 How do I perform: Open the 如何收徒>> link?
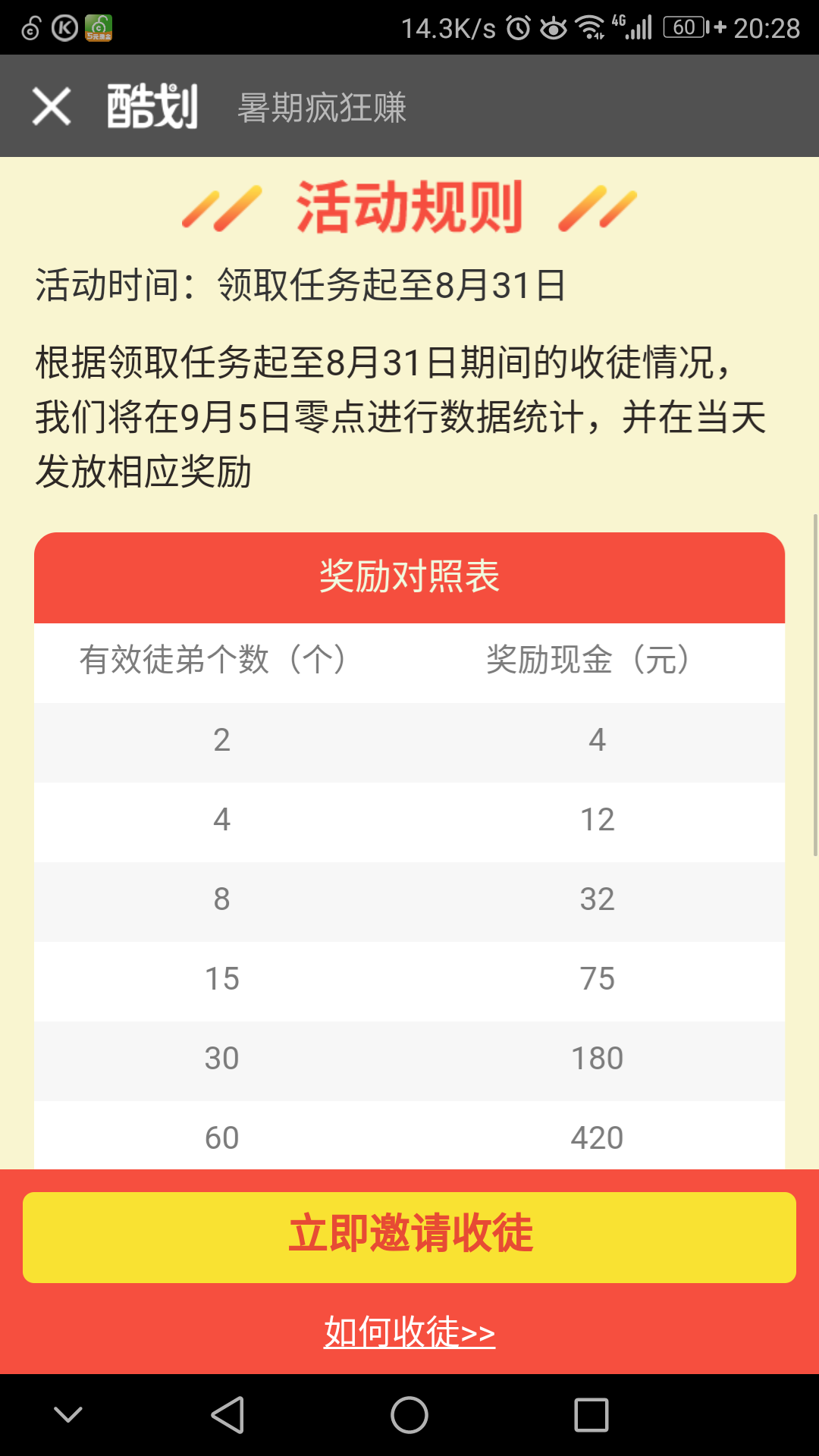(409, 1332)
